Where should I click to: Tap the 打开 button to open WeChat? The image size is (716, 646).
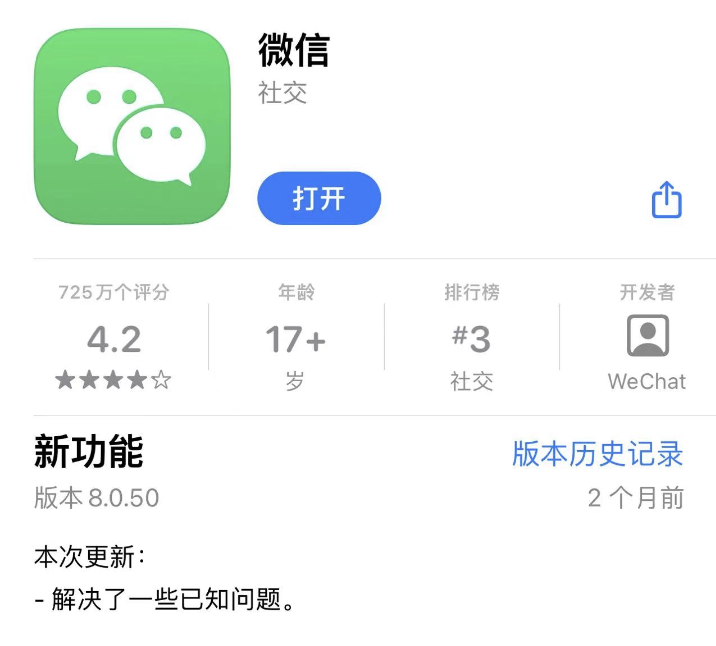[x=319, y=198]
